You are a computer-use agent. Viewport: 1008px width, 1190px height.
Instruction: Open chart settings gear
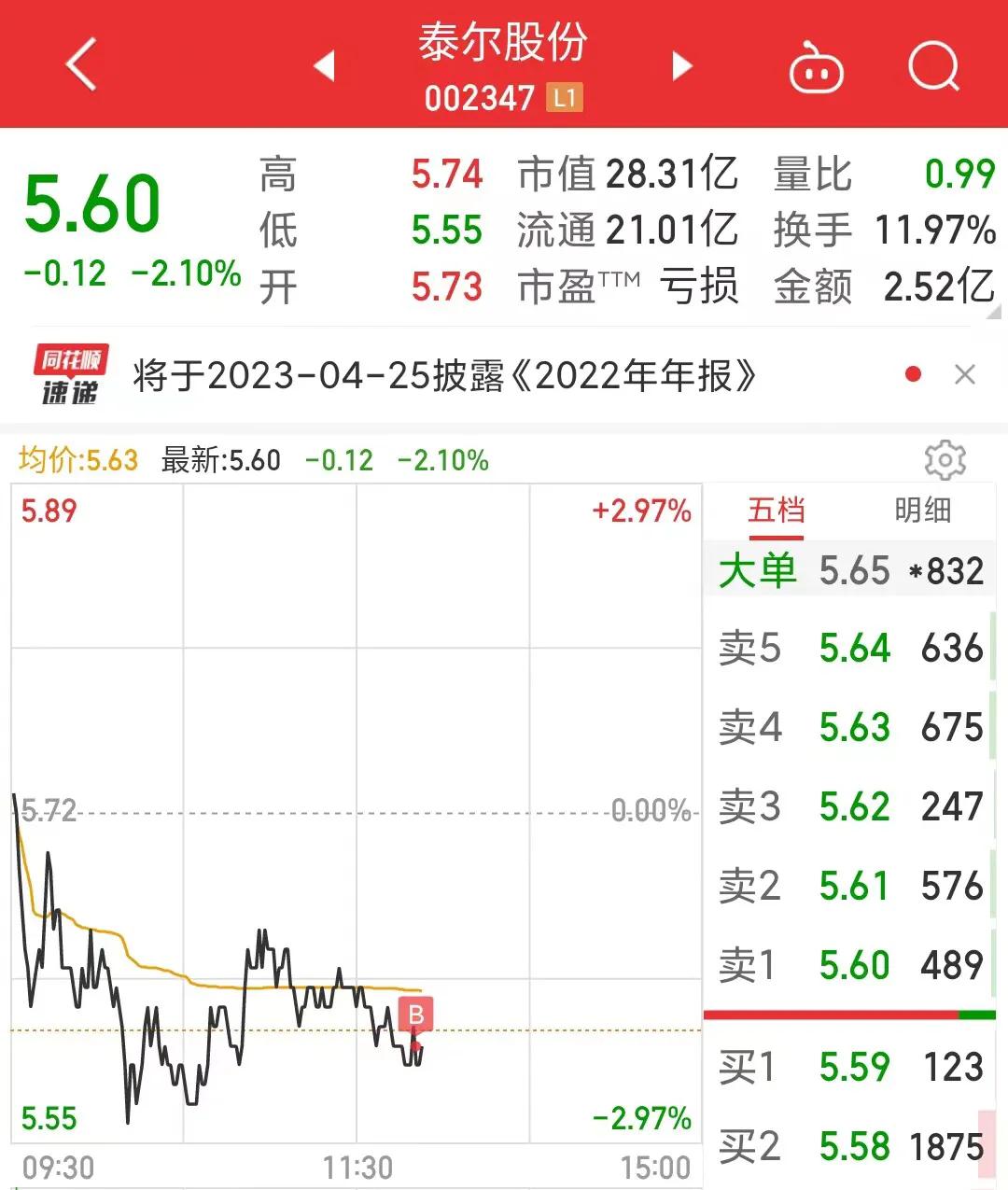pyautogui.click(x=945, y=460)
